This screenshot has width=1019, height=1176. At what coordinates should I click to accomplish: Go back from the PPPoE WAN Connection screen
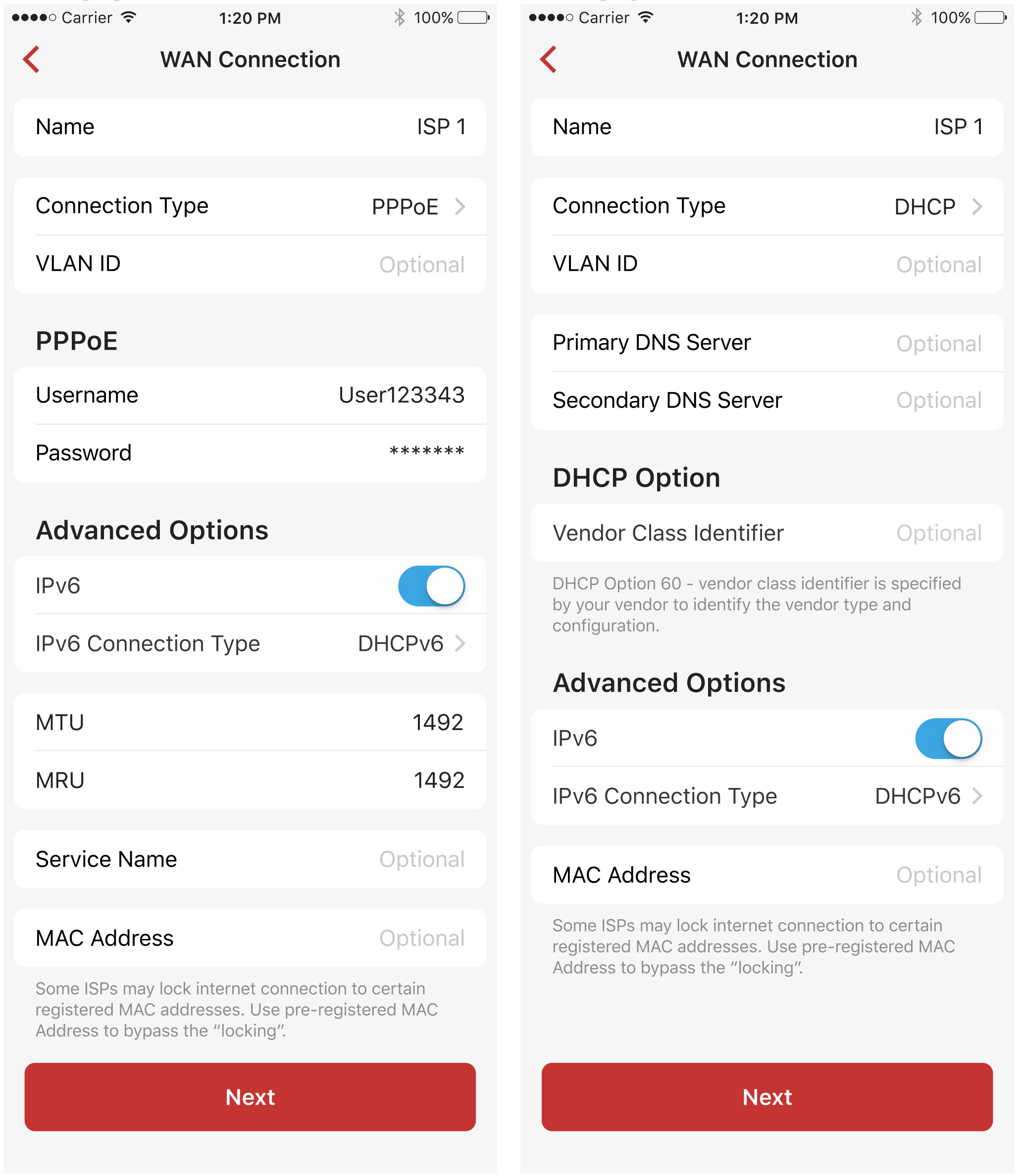[32, 60]
